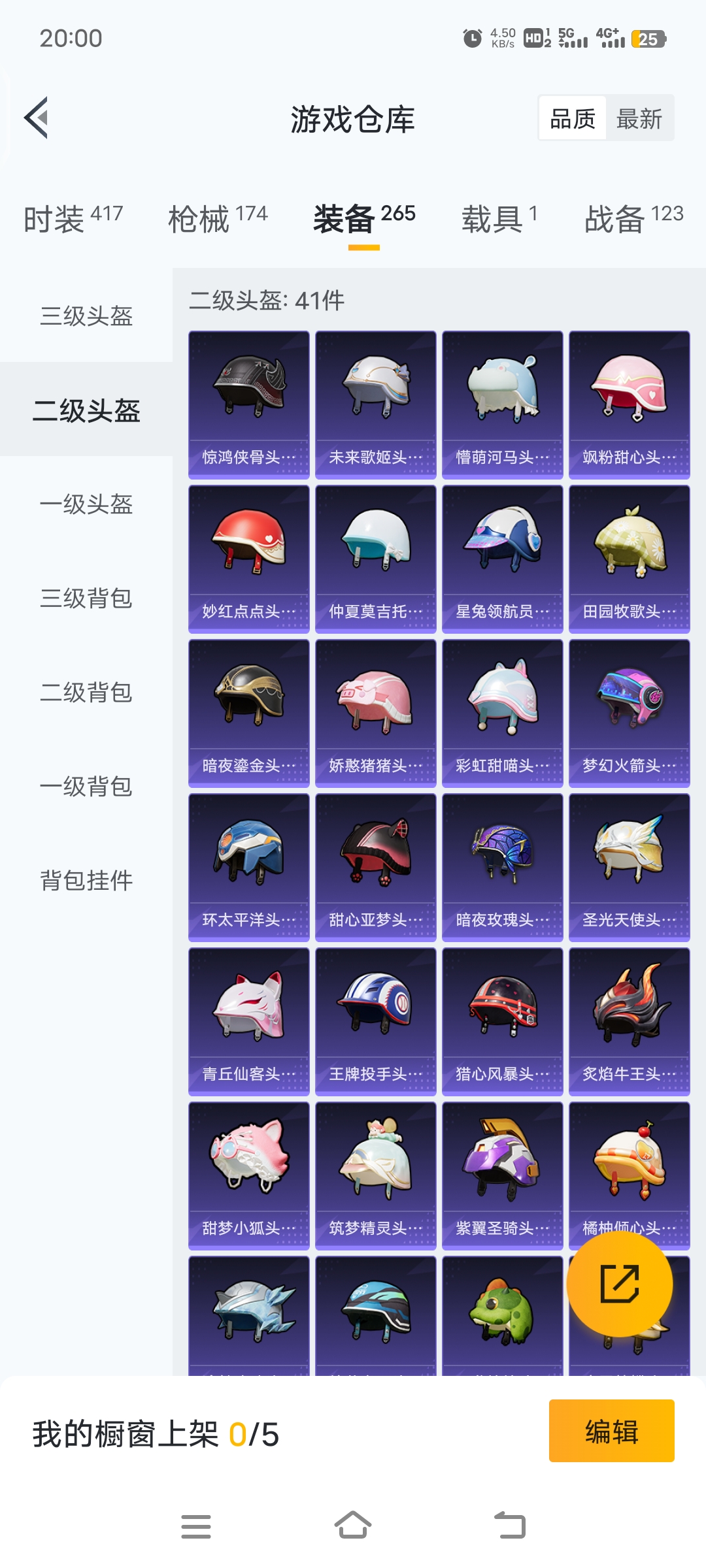Tap the yellow floating share button
Screen dimensions: 706x1568
click(x=619, y=1284)
